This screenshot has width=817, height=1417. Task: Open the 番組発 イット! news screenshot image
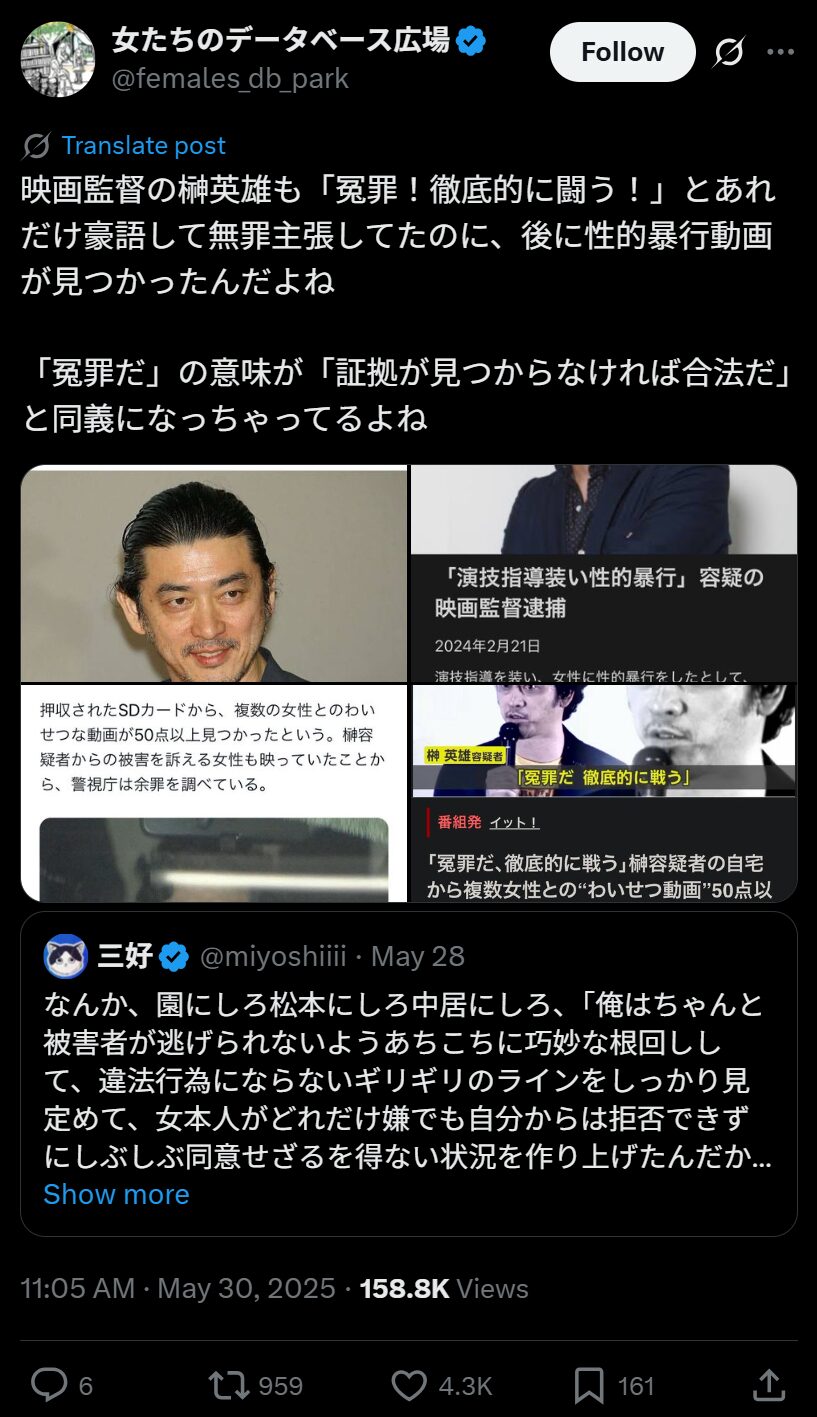pyautogui.click(x=604, y=793)
